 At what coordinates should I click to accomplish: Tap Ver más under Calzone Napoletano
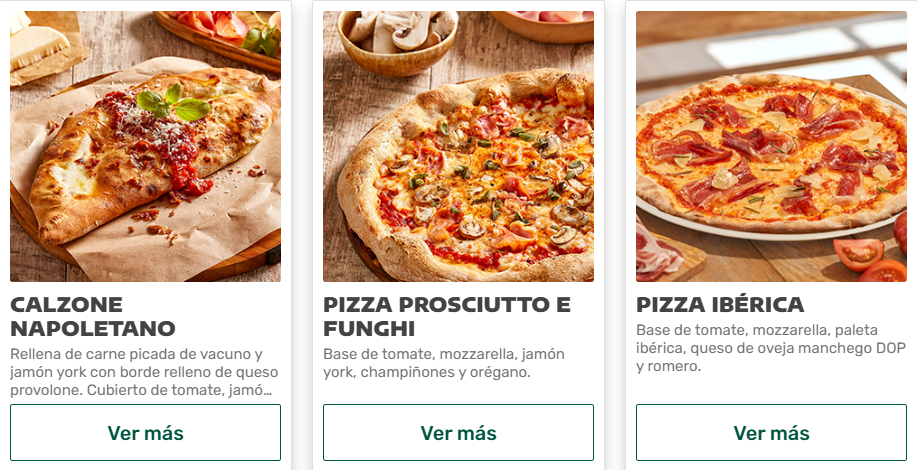(145, 432)
